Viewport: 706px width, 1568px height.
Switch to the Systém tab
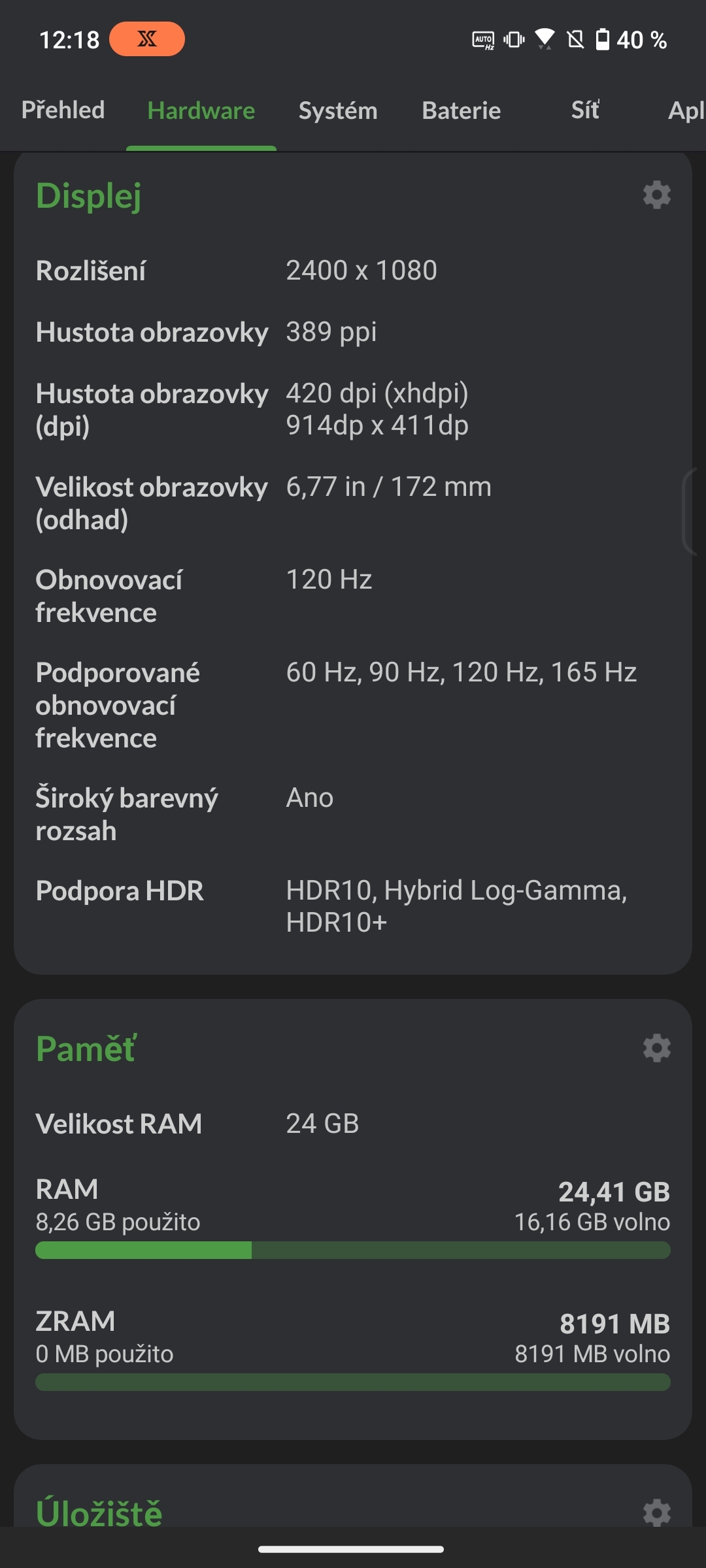pos(337,110)
